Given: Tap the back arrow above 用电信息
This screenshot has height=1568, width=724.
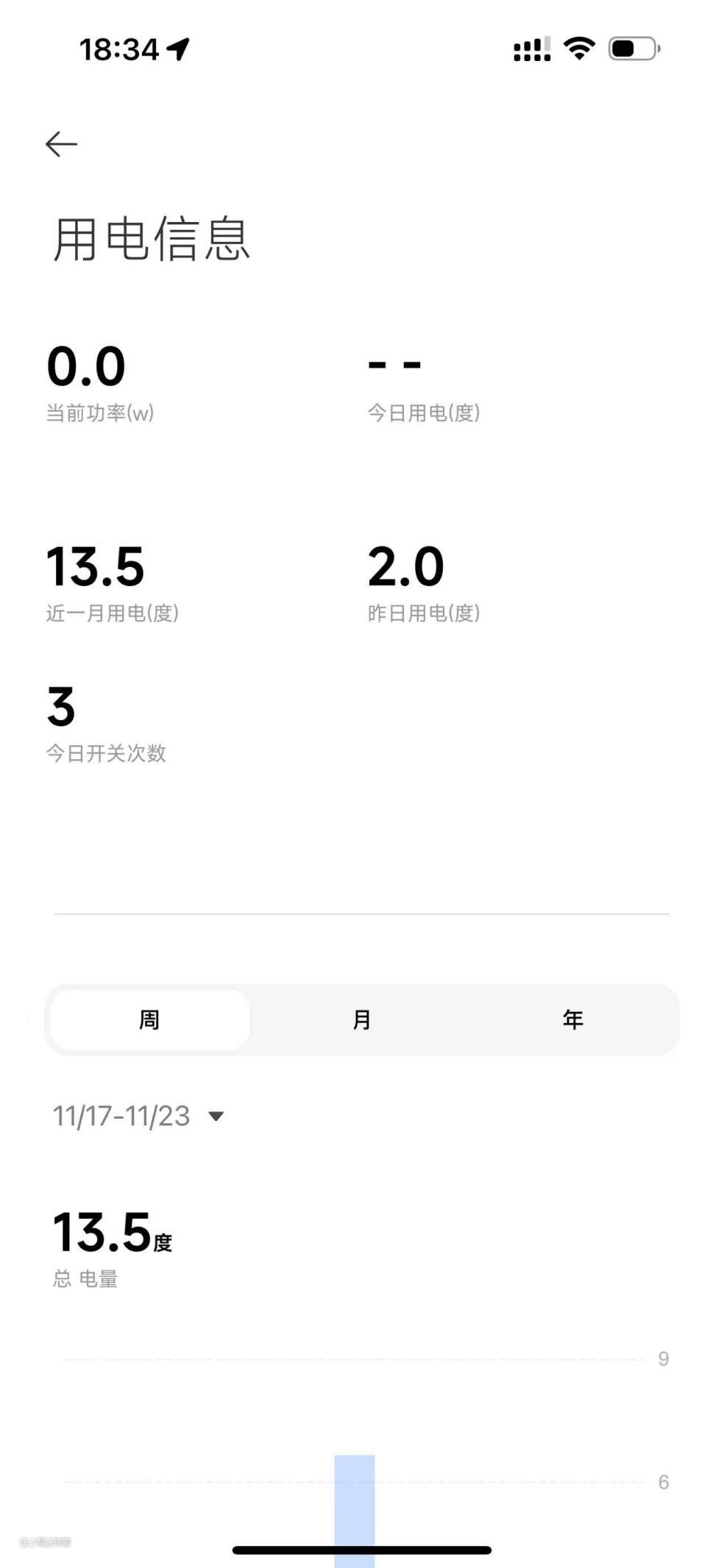Looking at the screenshot, I should coord(61,143).
